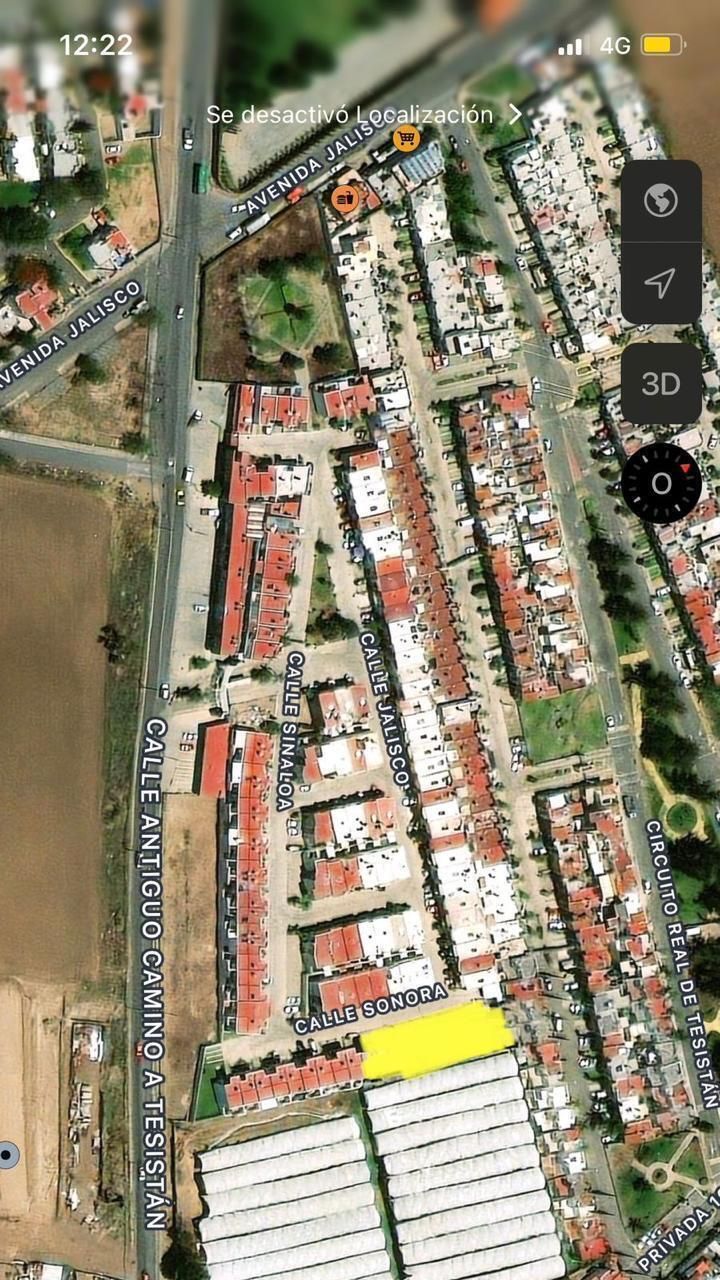Image resolution: width=720 pixels, height=1280 pixels.
Task: Tap the compass to reset orientation
Action: pos(661,483)
